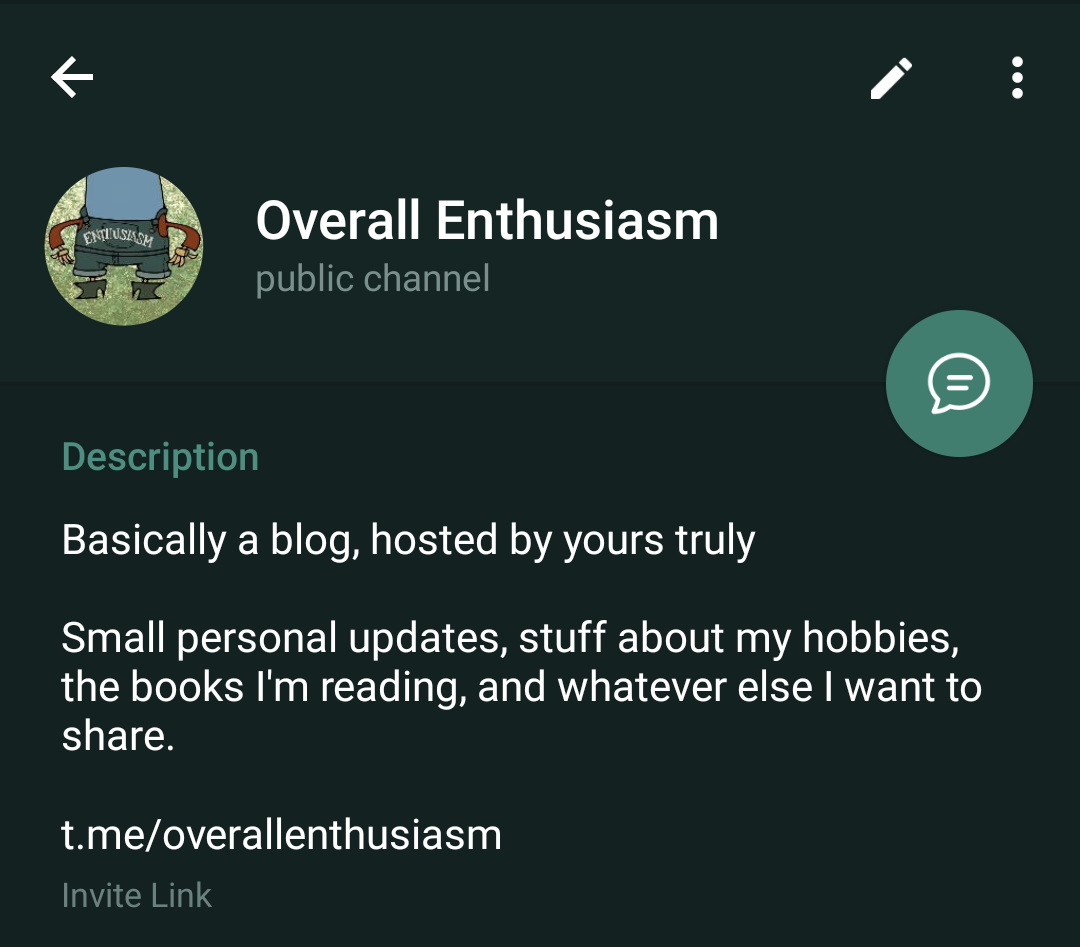Go back using the arrow icon
Viewport: 1080px width, 947px height.
tap(72, 77)
